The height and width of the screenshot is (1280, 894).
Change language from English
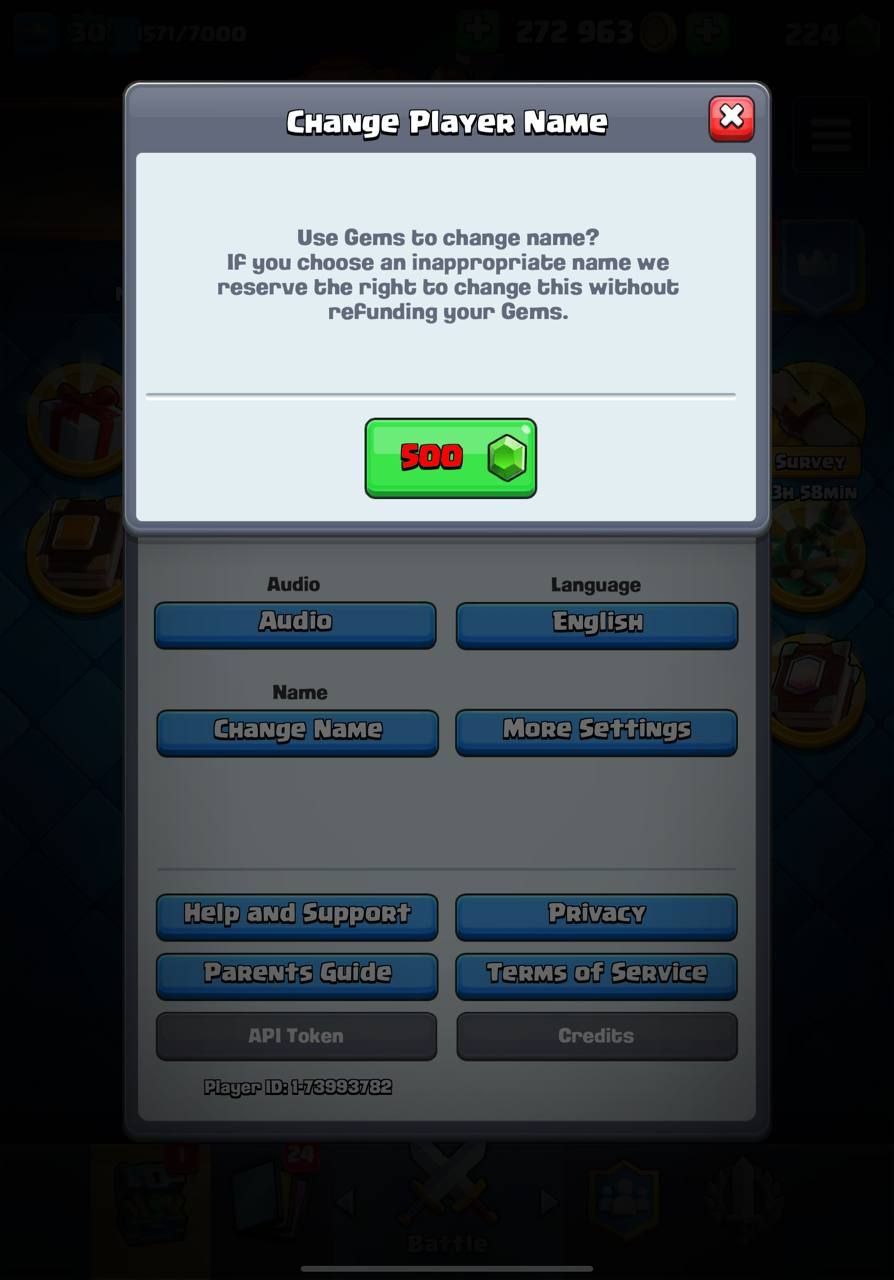coord(597,624)
